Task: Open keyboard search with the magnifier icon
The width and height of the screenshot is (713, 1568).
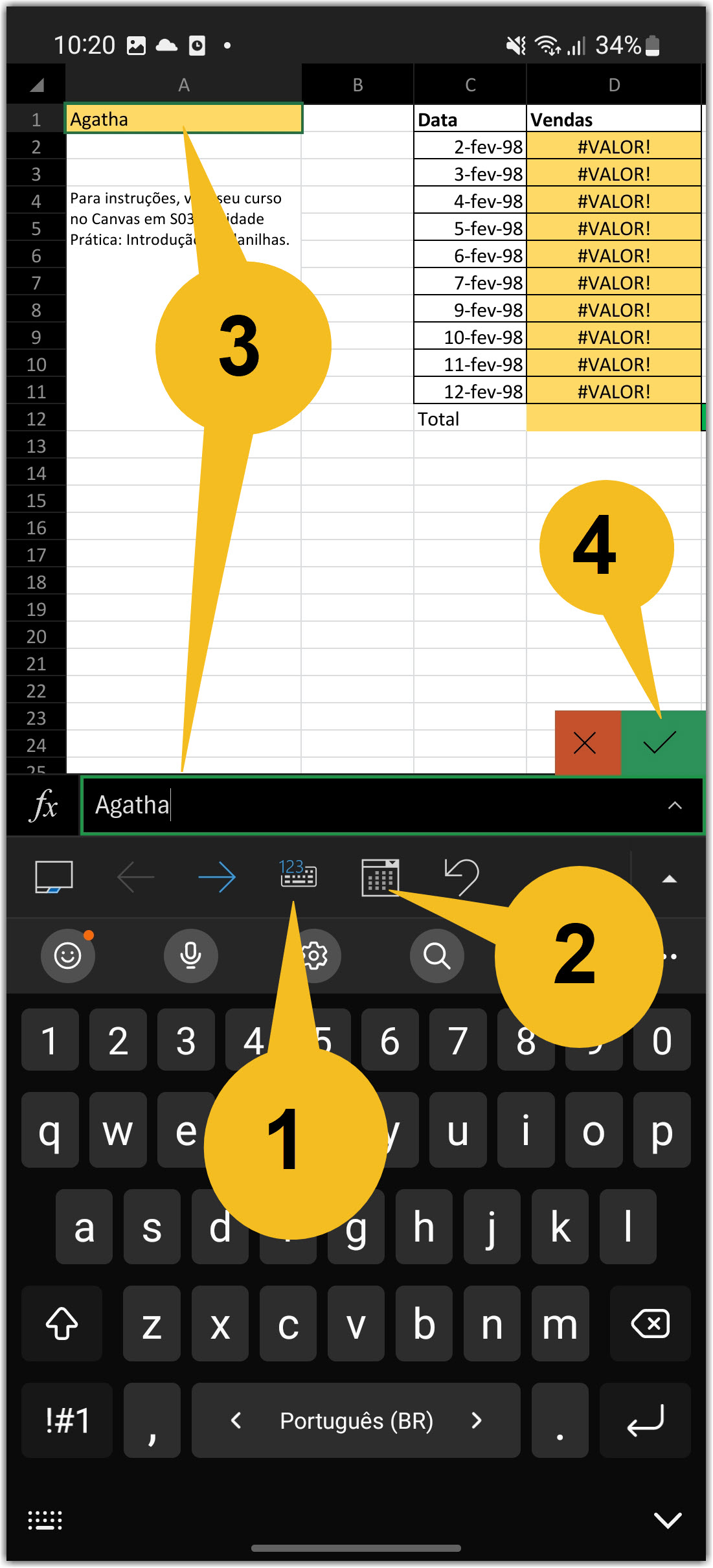Action: pyautogui.click(x=437, y=955)
